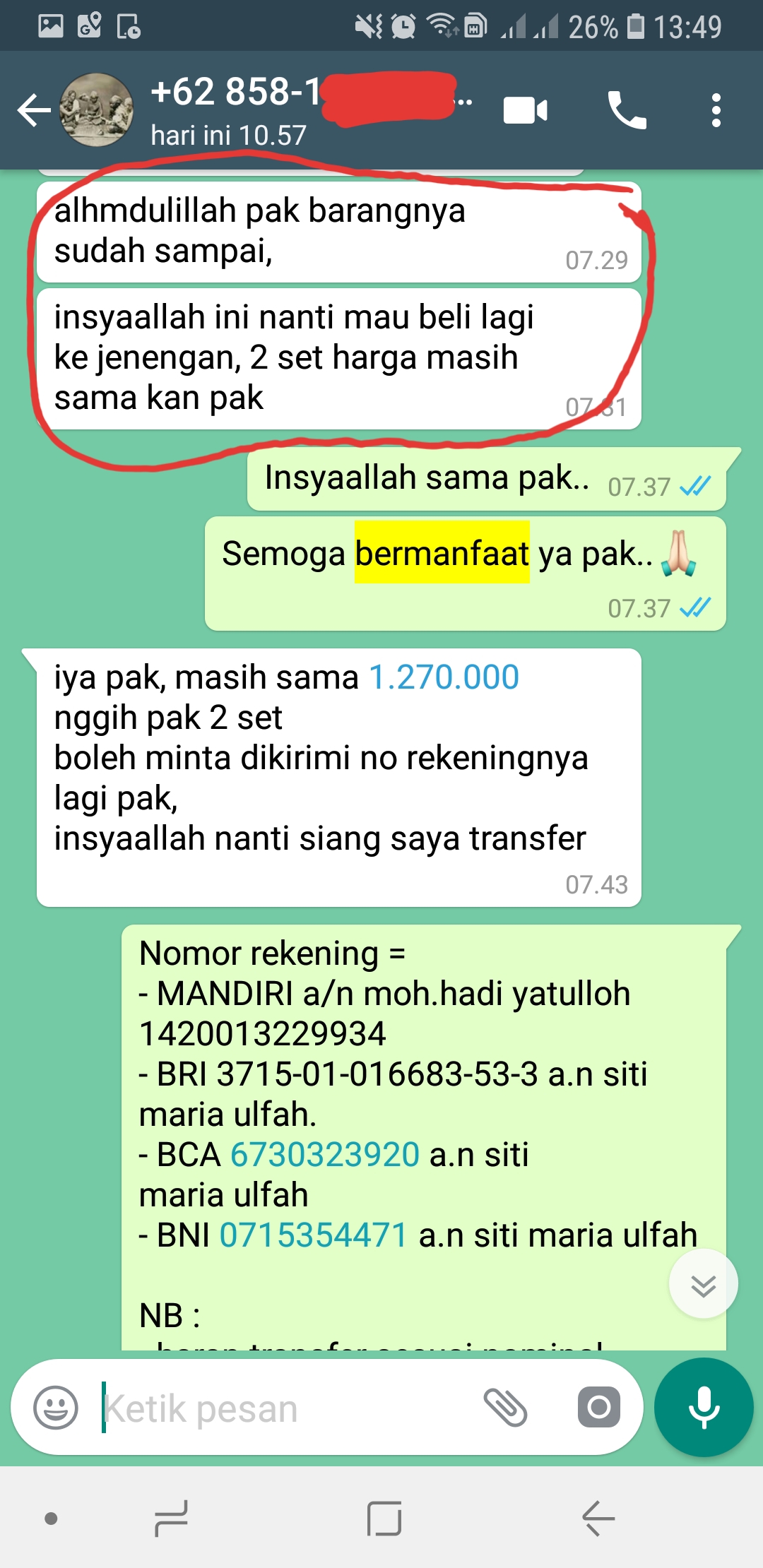Open the overflow menu
The width and height of the screenshot is (763, 1568).
click(716, 111)
